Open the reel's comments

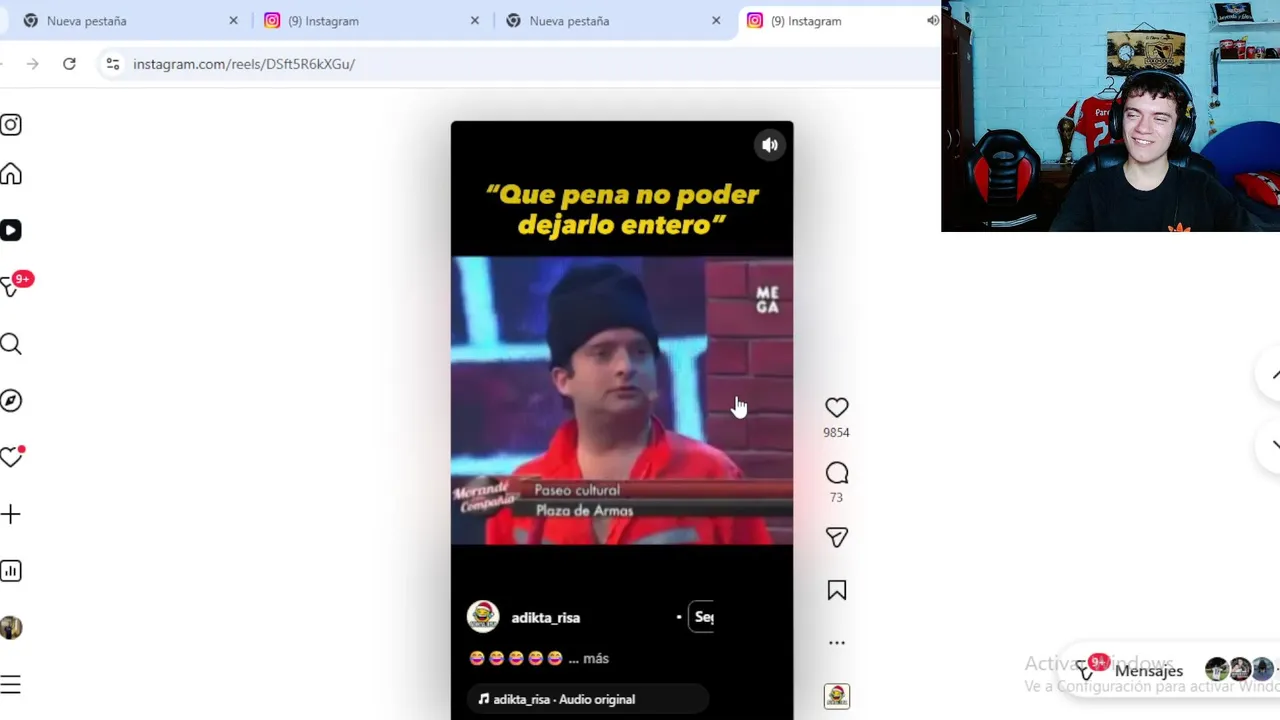836,473
